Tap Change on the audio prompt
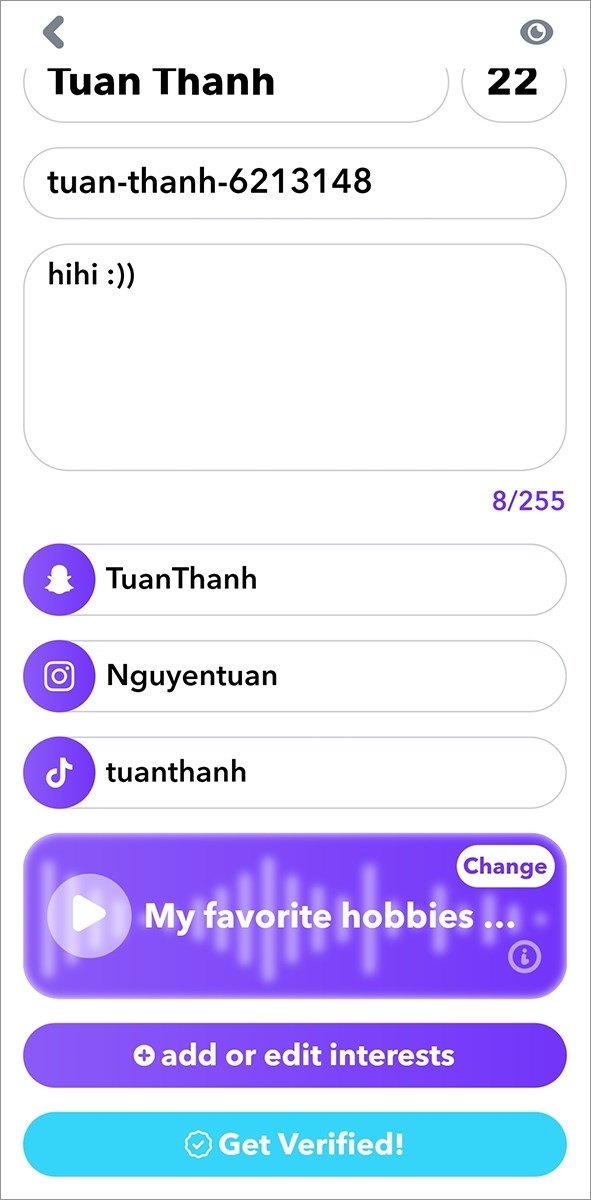The height and width of the screenshot is (1200, 591). pos(506,866)
